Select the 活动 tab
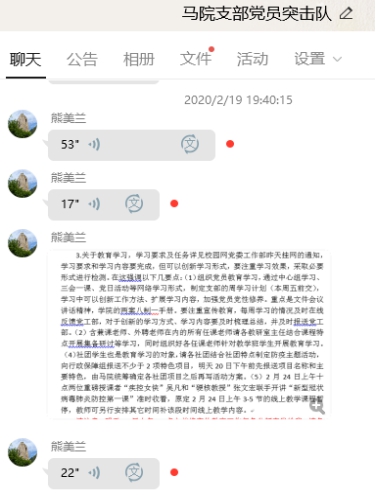Image resolution: width=376 pixels, height=495 pixels. (x=252, y=59)
